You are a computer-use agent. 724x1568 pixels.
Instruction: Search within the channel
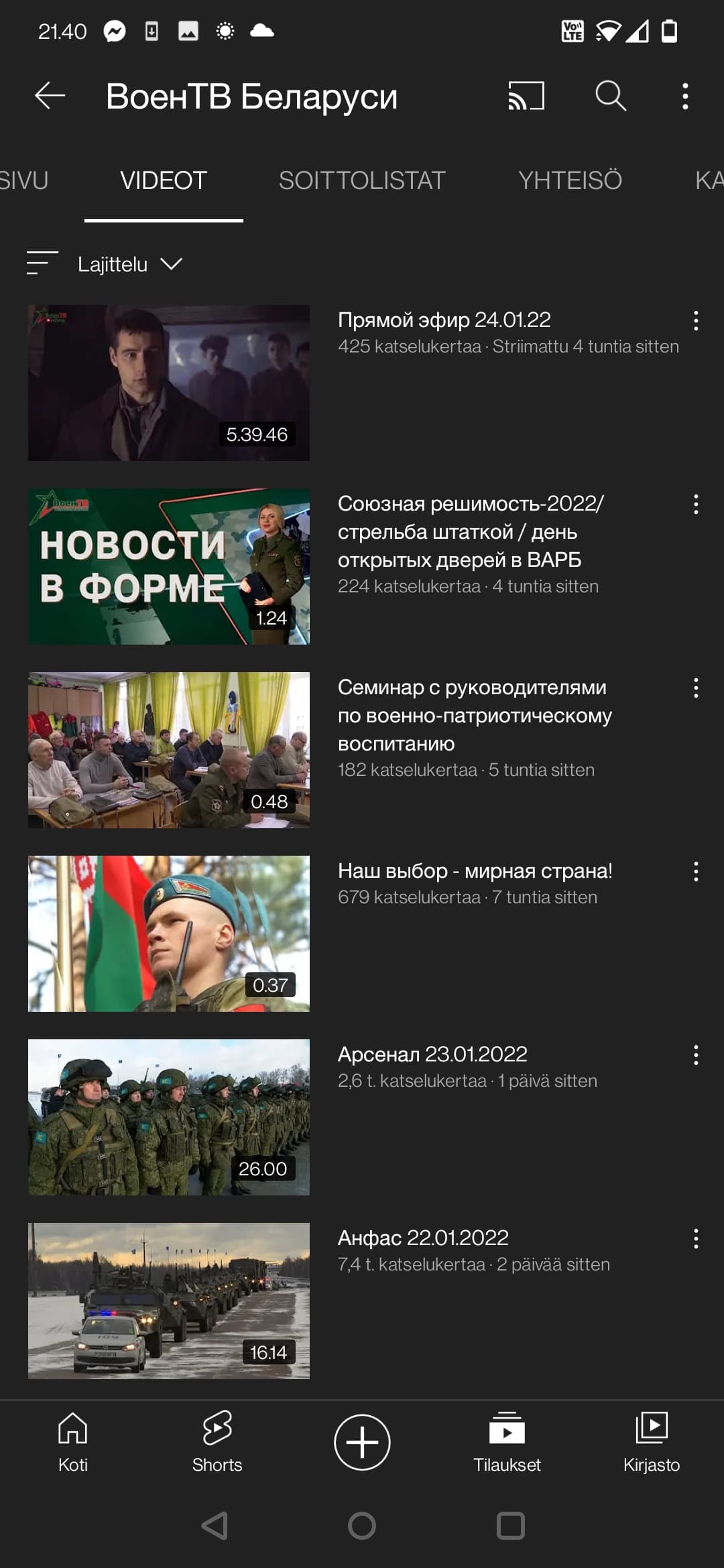[x=611, y=96]
